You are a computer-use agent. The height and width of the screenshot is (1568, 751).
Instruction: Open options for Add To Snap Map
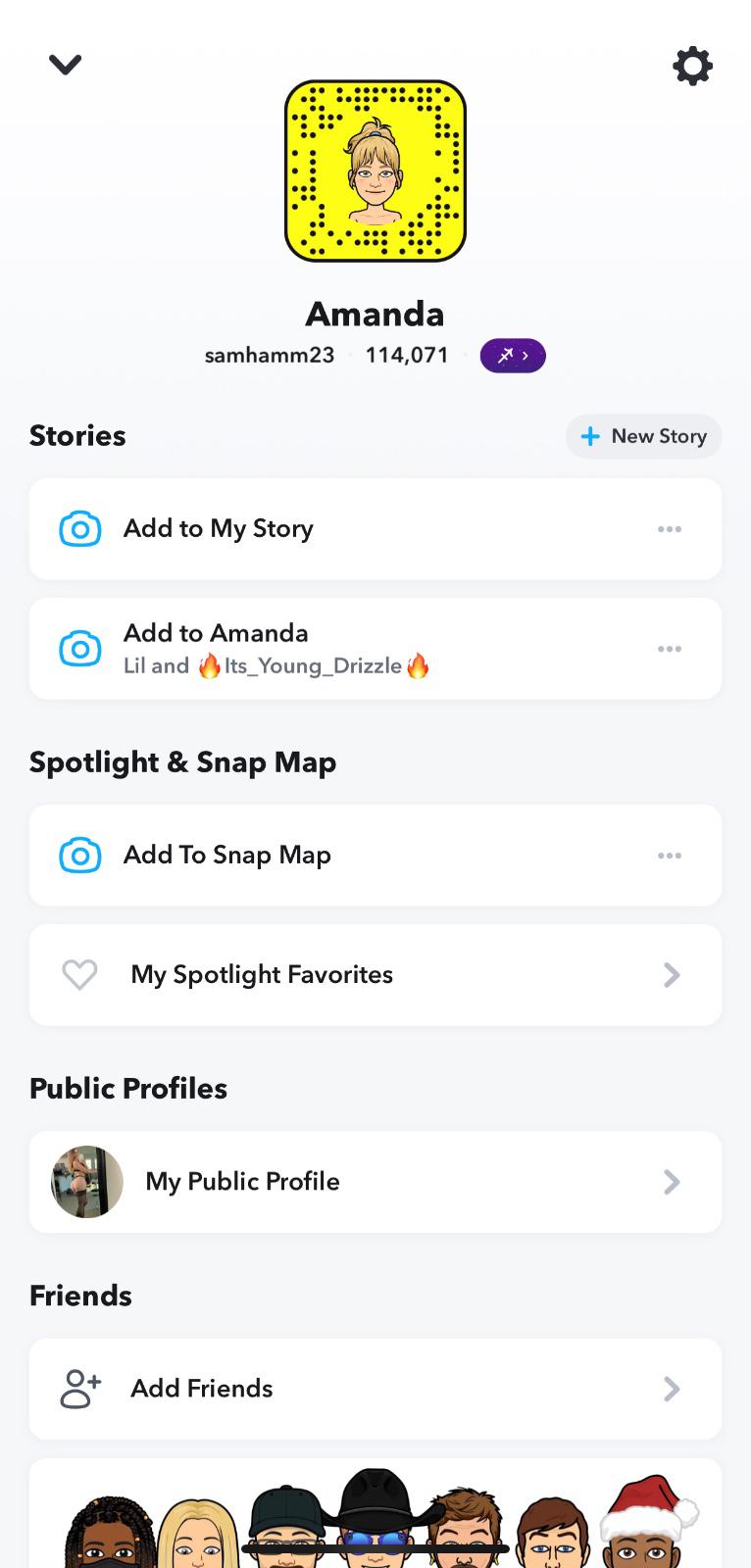[x=670, y=856]
